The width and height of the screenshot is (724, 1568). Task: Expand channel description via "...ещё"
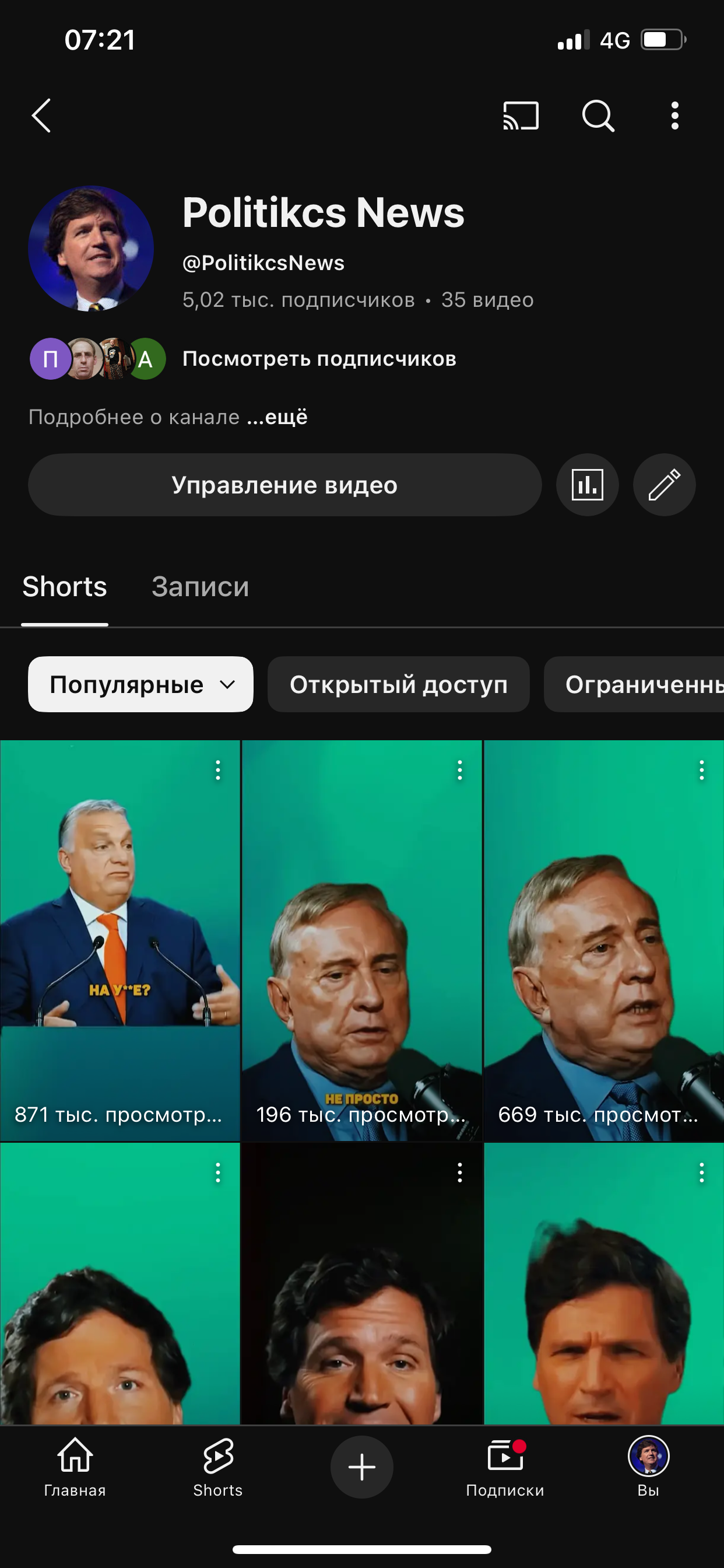click(x=277, y=417)
